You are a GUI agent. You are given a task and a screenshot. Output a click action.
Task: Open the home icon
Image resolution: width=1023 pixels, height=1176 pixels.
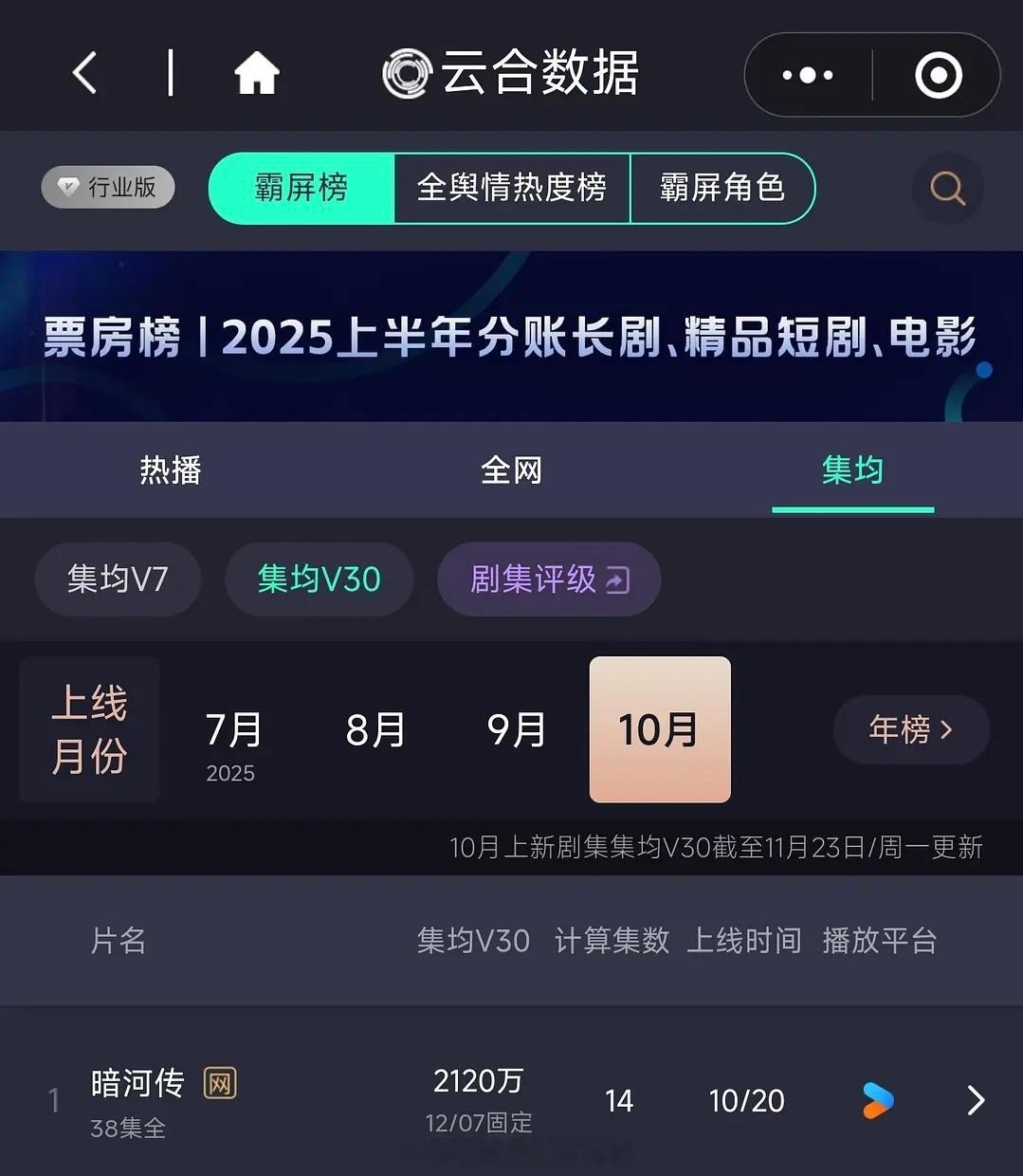tap(255, 73)
